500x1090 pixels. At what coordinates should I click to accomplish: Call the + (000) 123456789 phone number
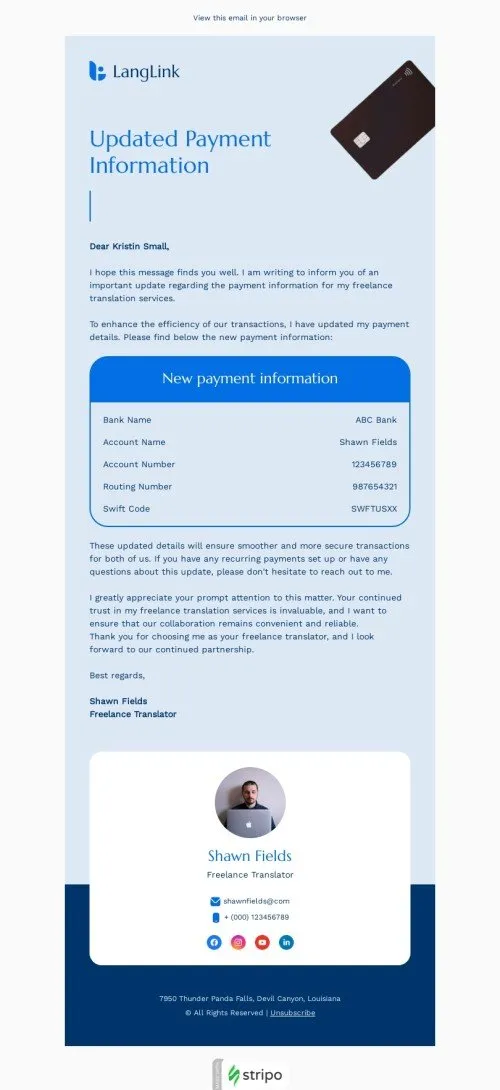(257, 918)
